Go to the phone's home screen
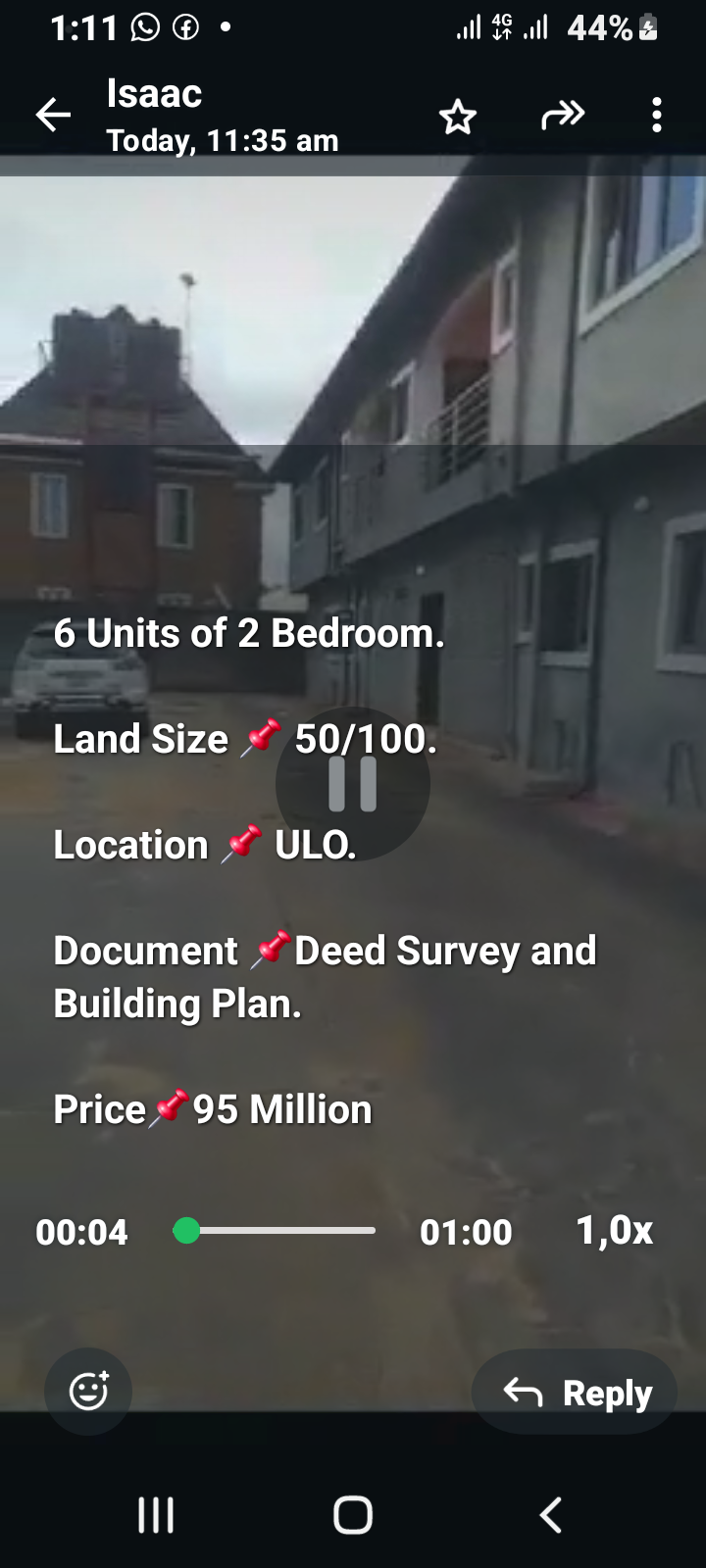 tap(353, 1515)
